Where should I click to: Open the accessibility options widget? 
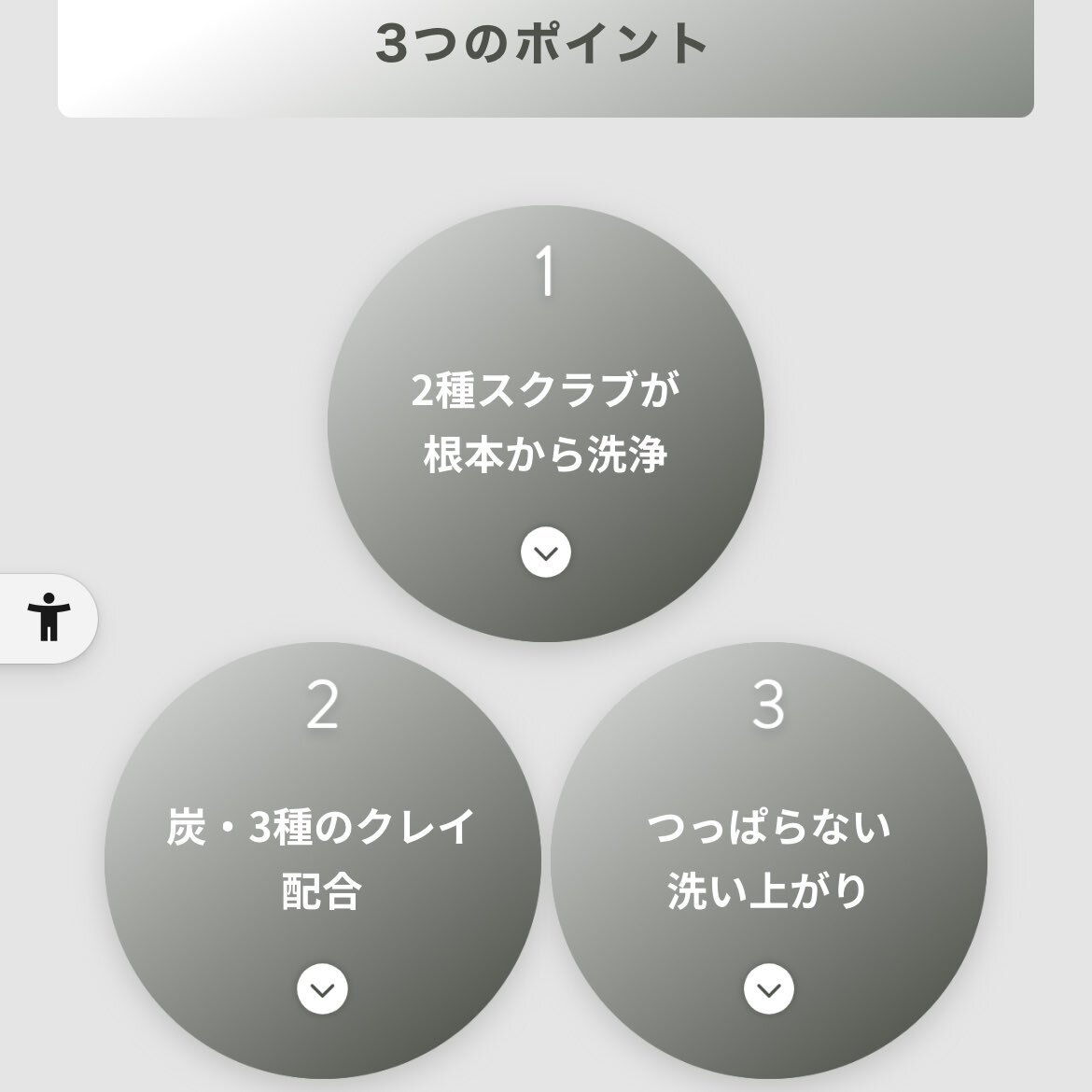click(x=49, y=618)
